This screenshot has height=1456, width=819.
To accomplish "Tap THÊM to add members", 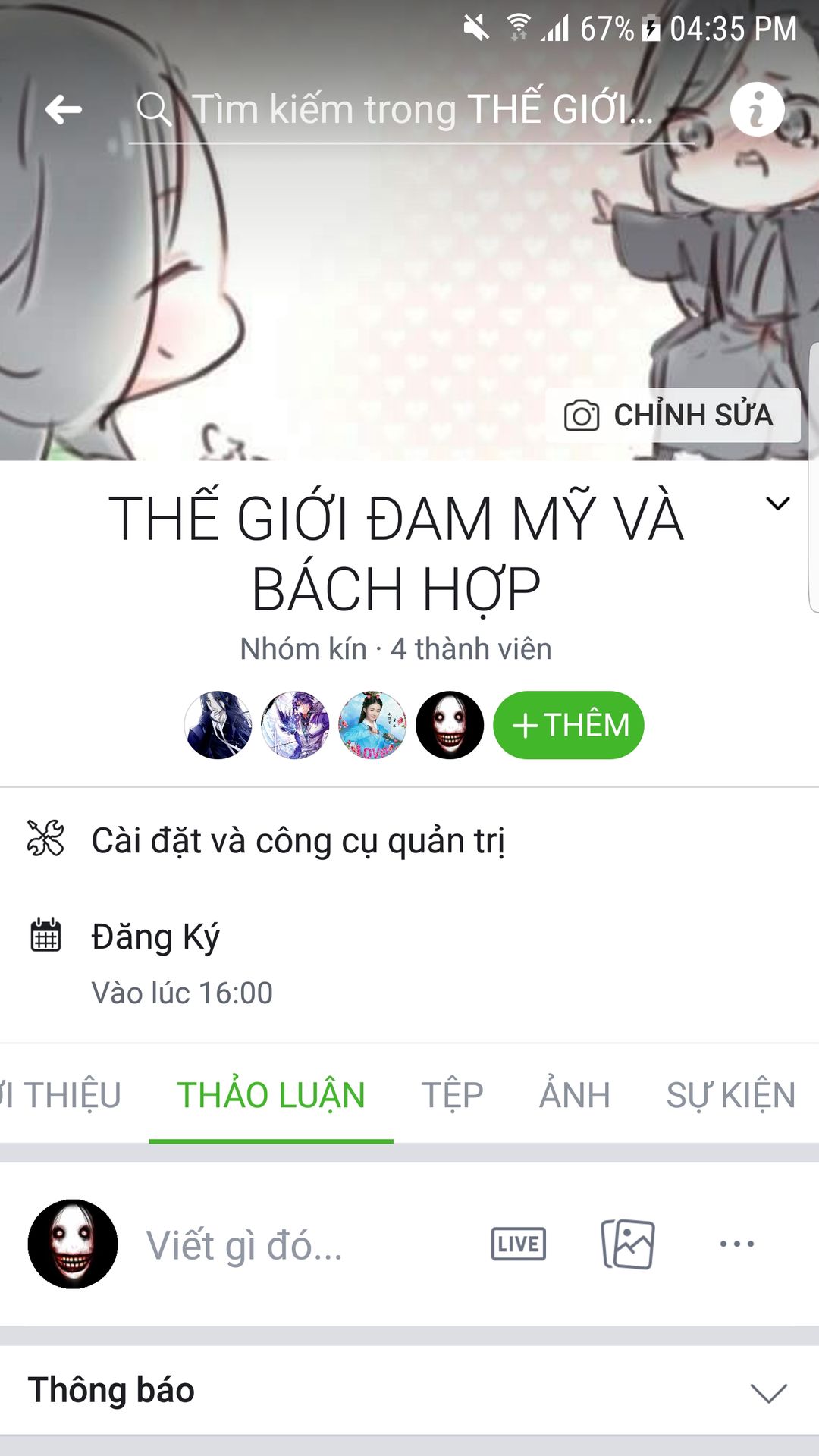I will [568, 725].
